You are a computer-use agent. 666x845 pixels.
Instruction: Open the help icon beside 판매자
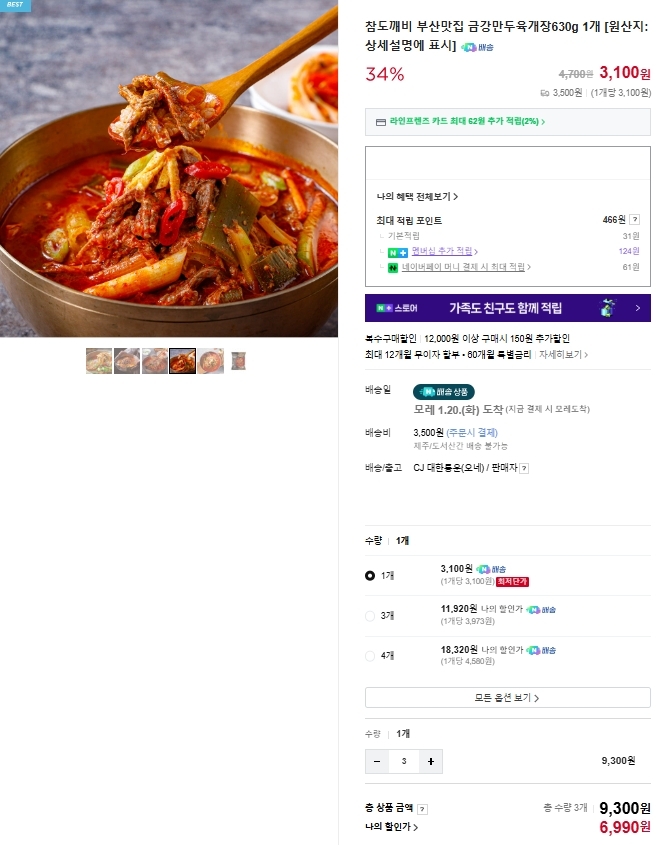tap(524, 467)
